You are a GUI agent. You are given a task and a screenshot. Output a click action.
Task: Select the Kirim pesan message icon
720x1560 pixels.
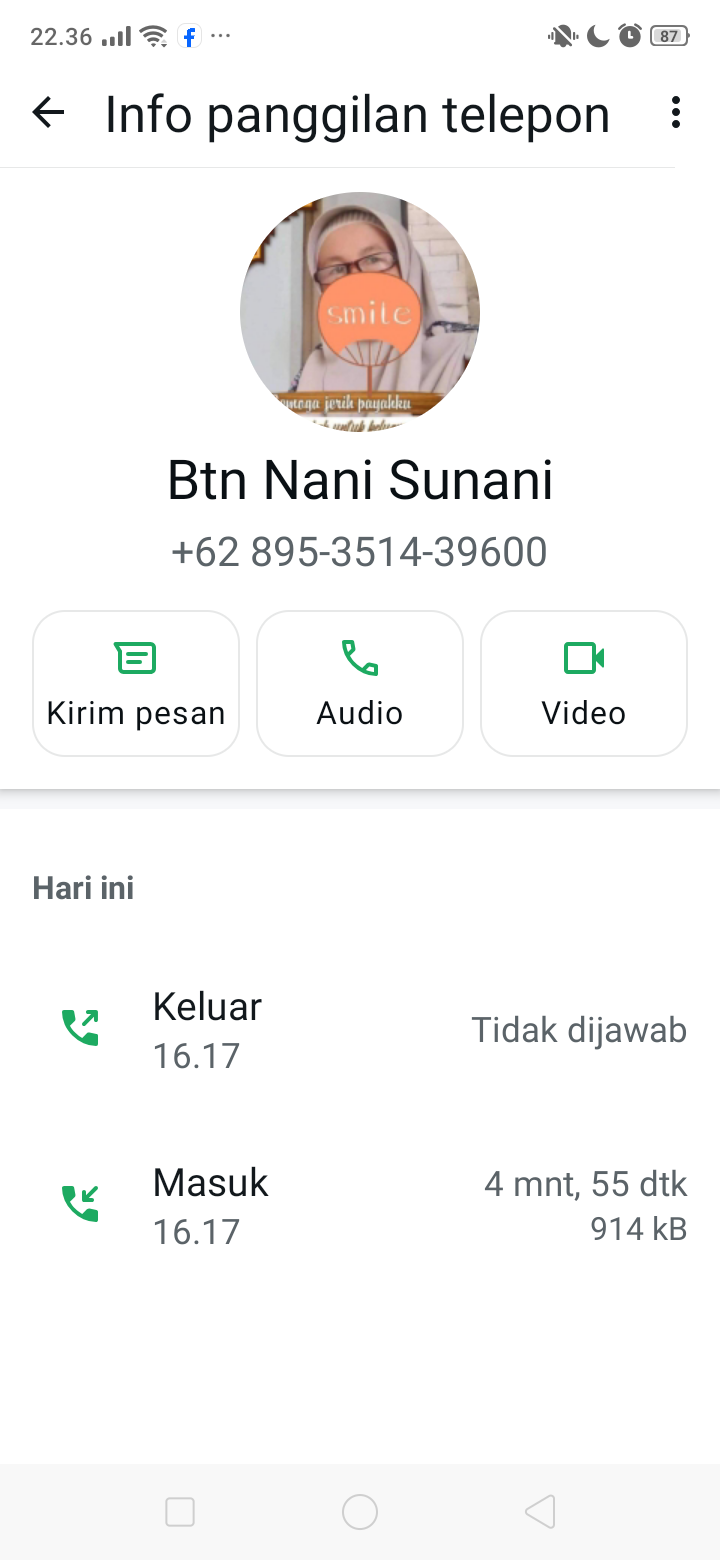click(x=135, y=657)
